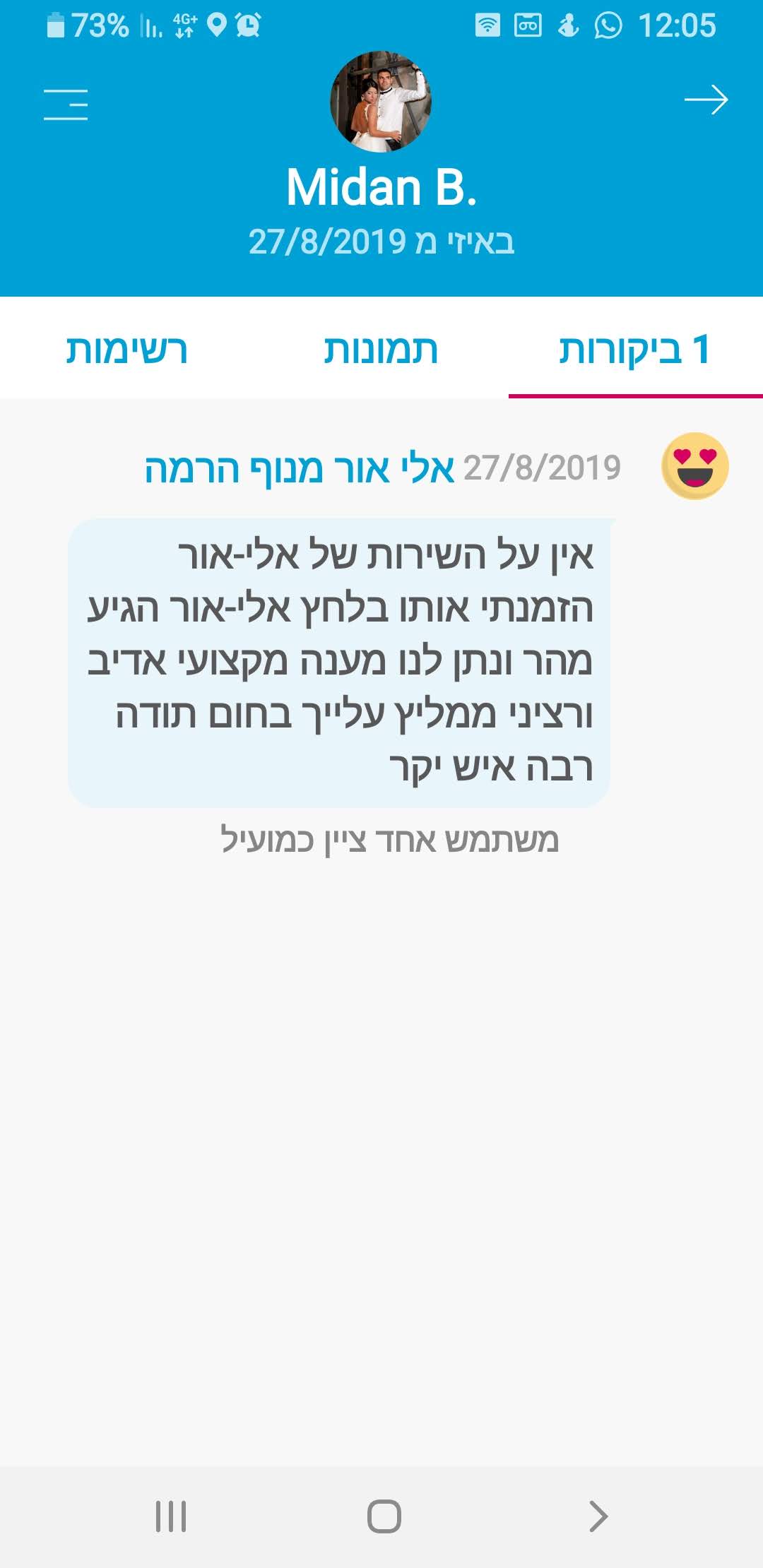This screenshot has width=763, height=1568.
Task: Open the אלי אור מנוף הרמה business link
Action: [x=300, y=468]
